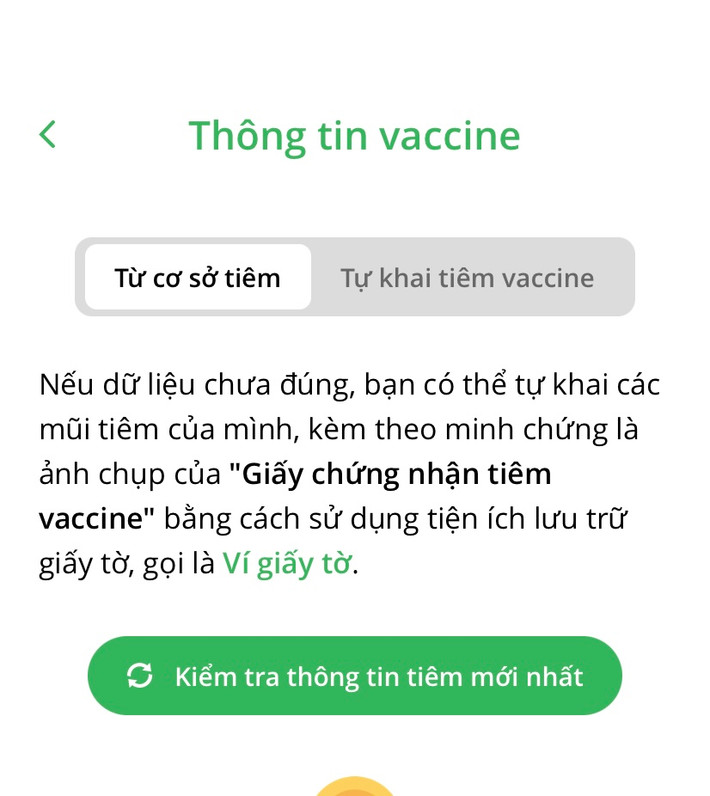The height and width of the screenshot is (796, 710).
Task: Tap Kiểm tra thông tin tiêm mới nhất
Action: pos(355,676)
